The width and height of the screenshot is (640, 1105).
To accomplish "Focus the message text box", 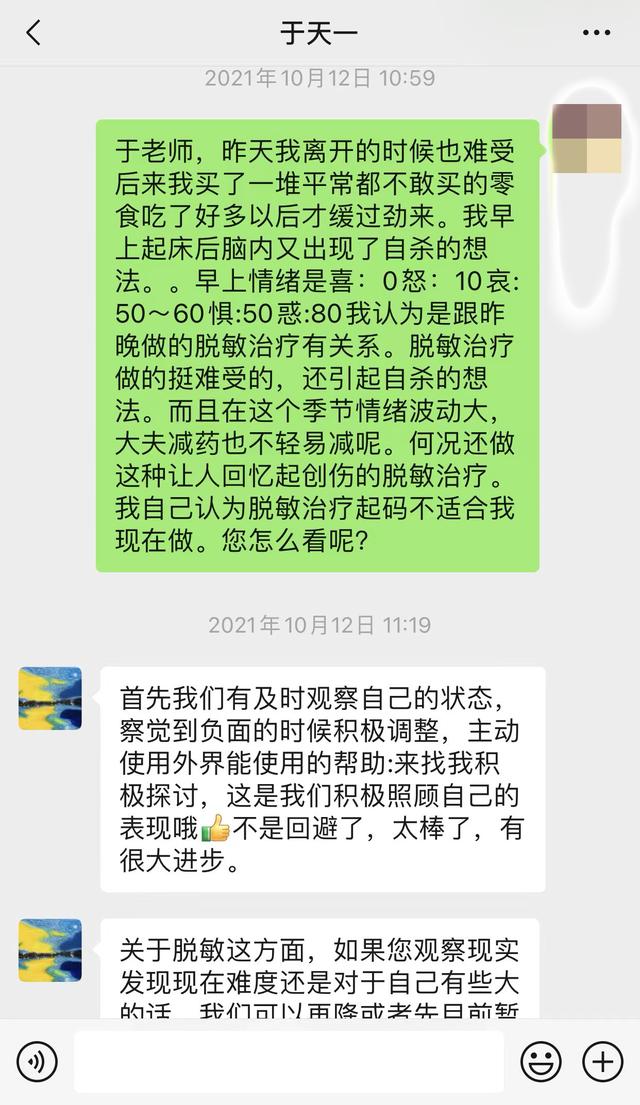I will (x=289, y=1061).
